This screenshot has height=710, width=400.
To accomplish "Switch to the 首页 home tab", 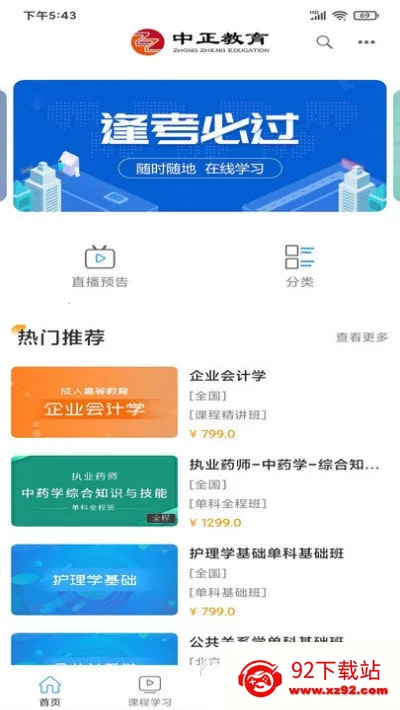I will click(50, 691).
